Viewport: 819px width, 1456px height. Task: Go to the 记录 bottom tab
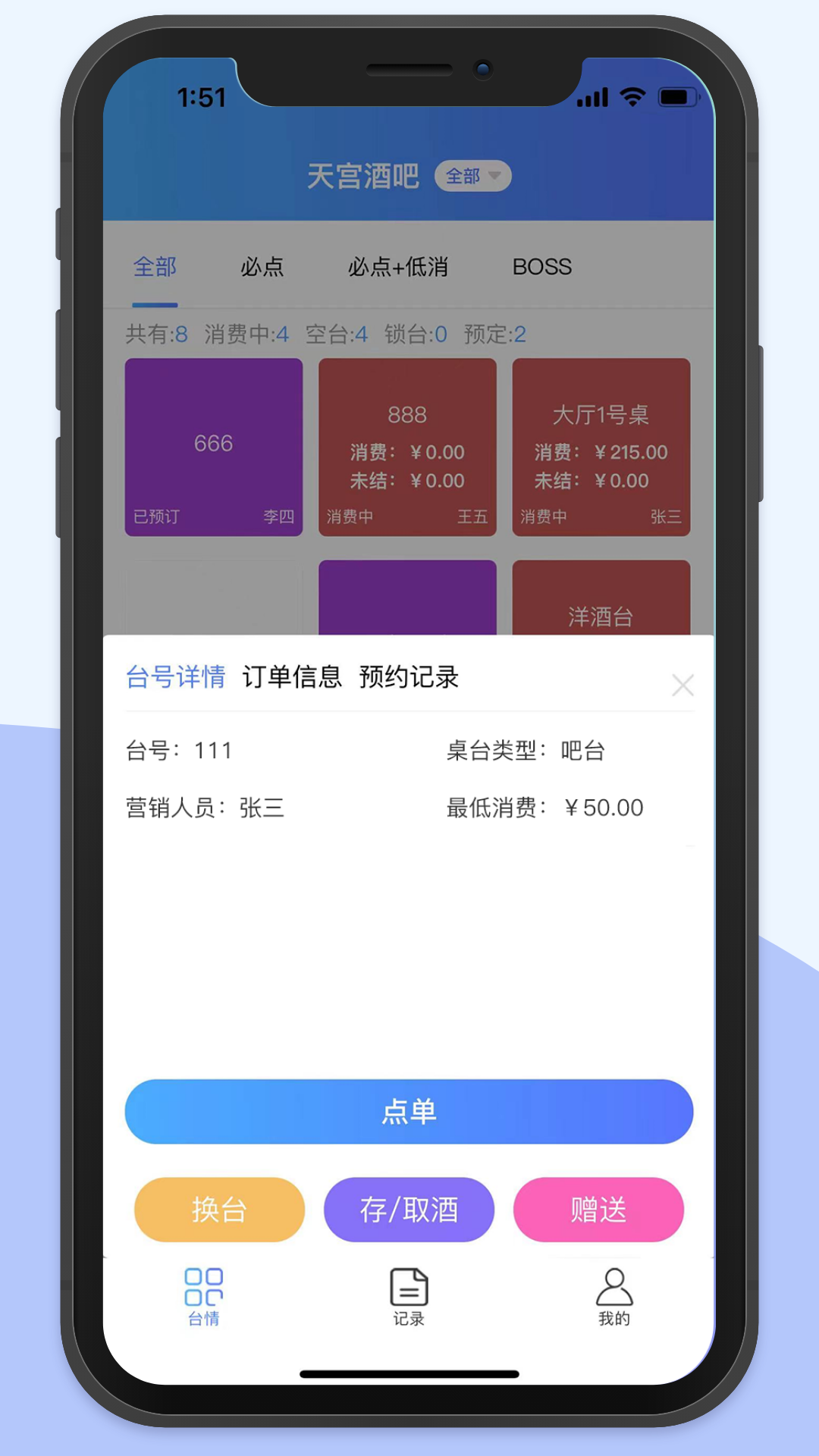point(409,1297)
